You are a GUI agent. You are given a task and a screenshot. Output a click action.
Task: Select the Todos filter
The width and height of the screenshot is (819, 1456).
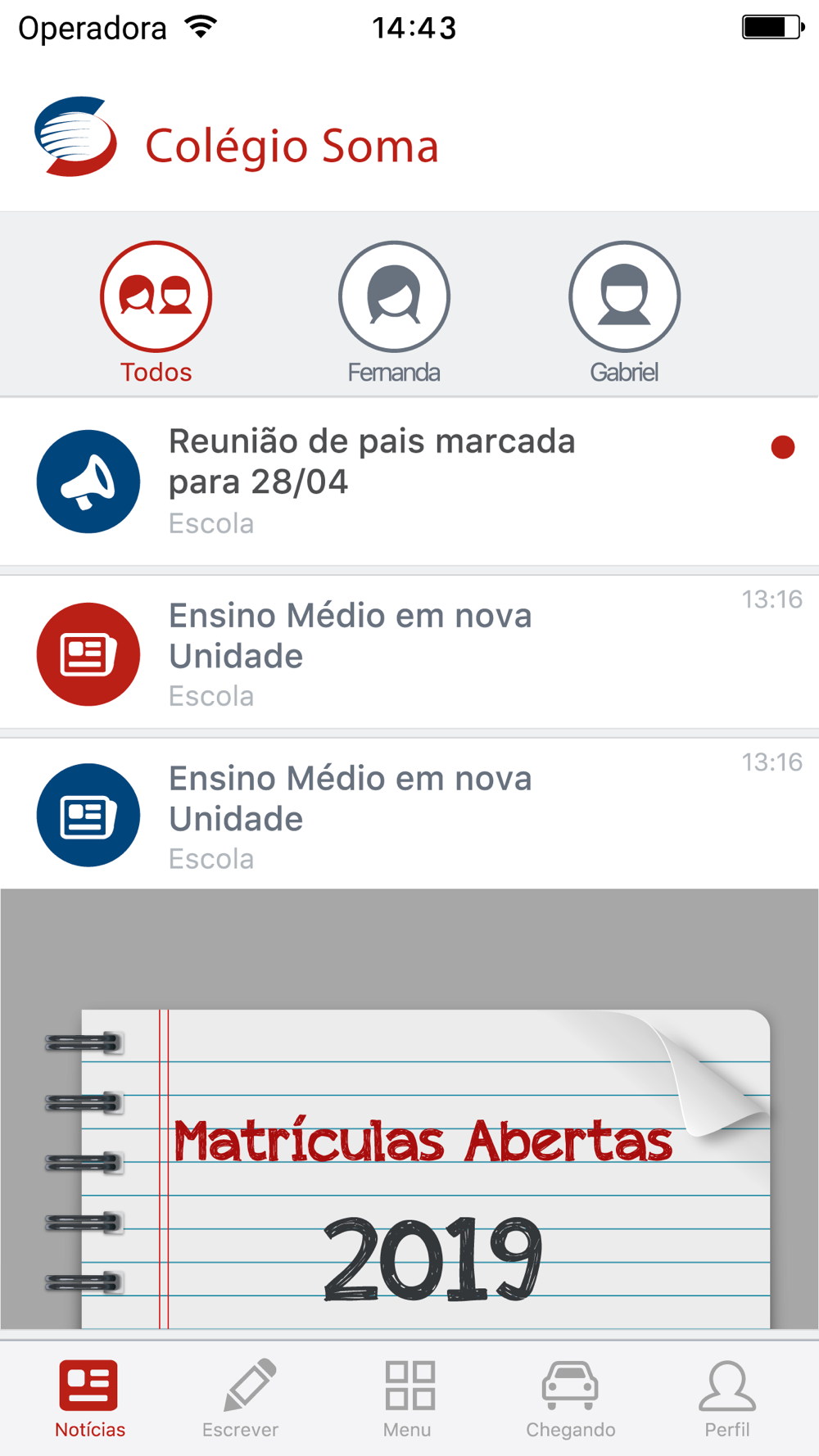click(x=156, y=311)
